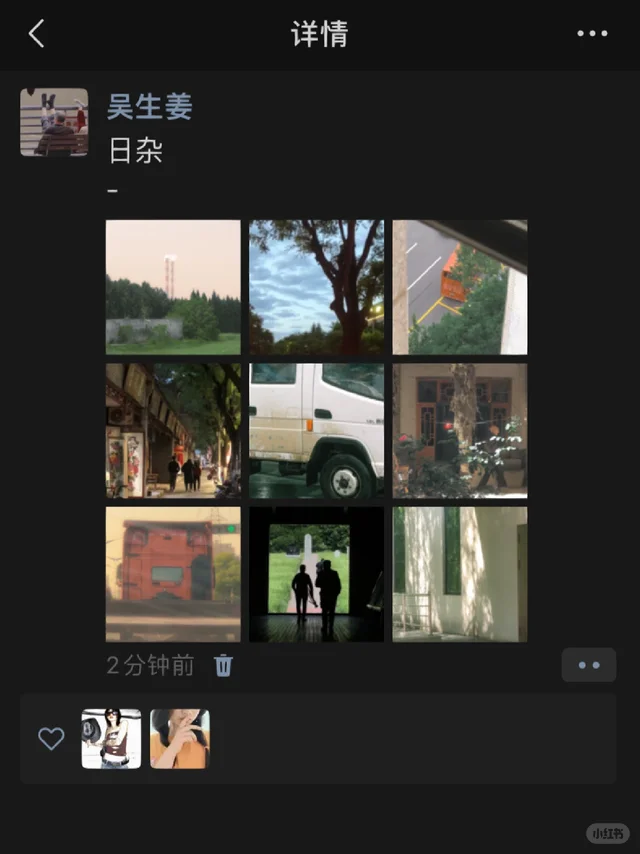Open the 吴生姜 username link
Image resolution: width=640 pixels, height=854 pixels.
tap(150, 106)
